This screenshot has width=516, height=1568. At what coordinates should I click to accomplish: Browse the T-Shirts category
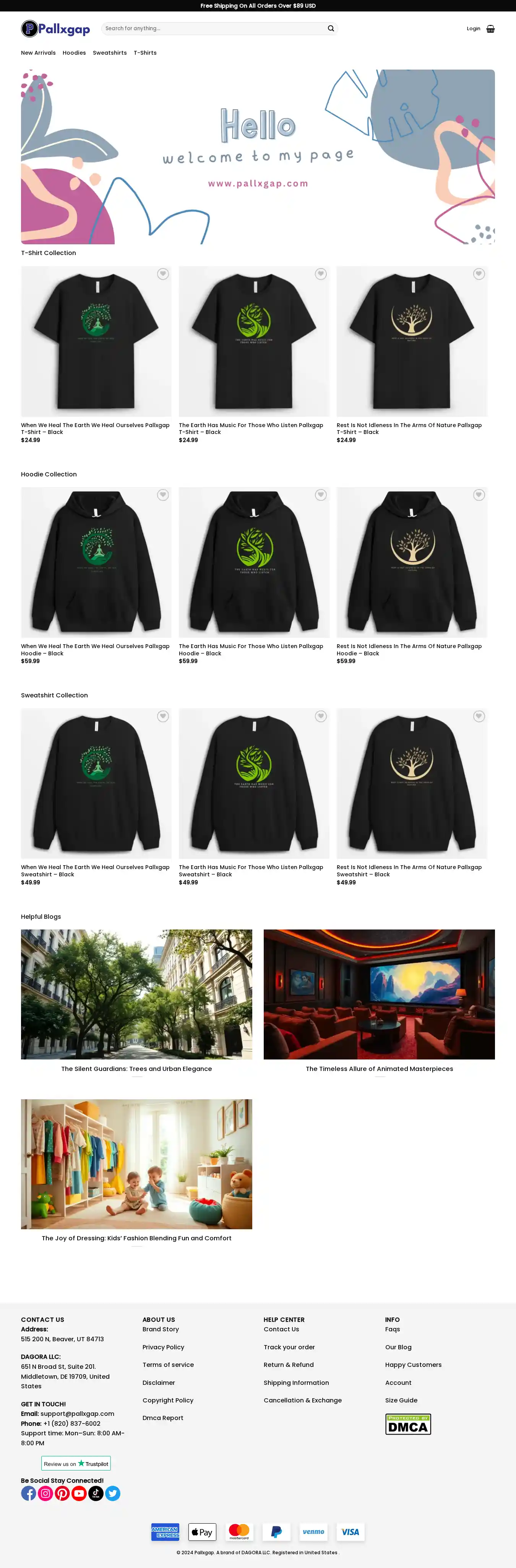[145, 53]
